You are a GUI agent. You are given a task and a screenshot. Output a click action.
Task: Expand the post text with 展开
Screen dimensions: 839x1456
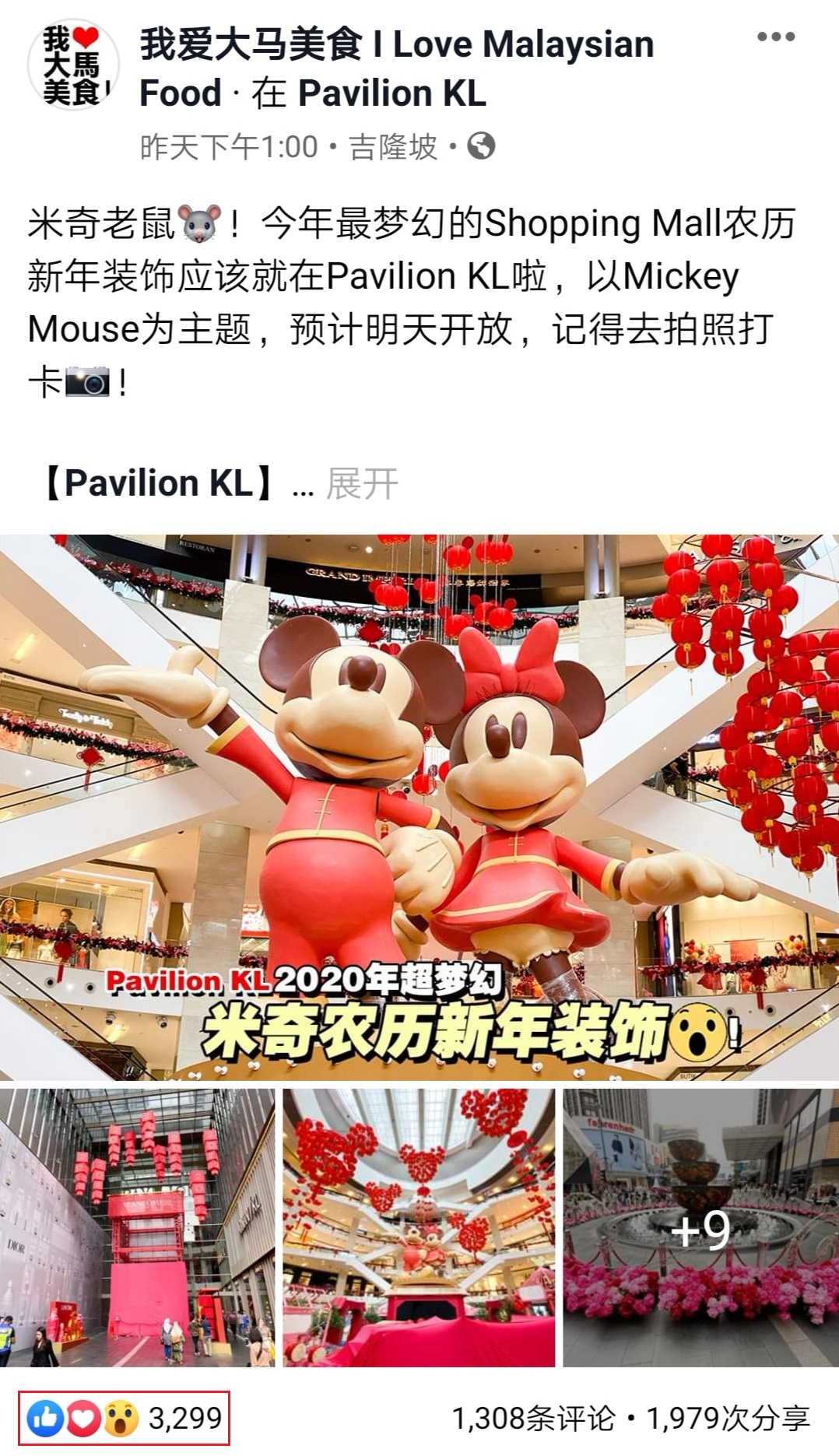point(362,484)
